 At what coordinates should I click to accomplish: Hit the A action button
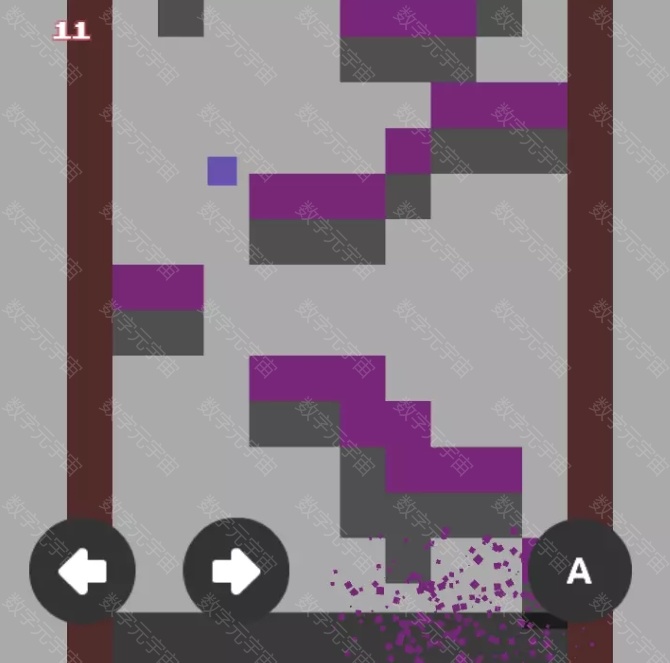[579, 571]
